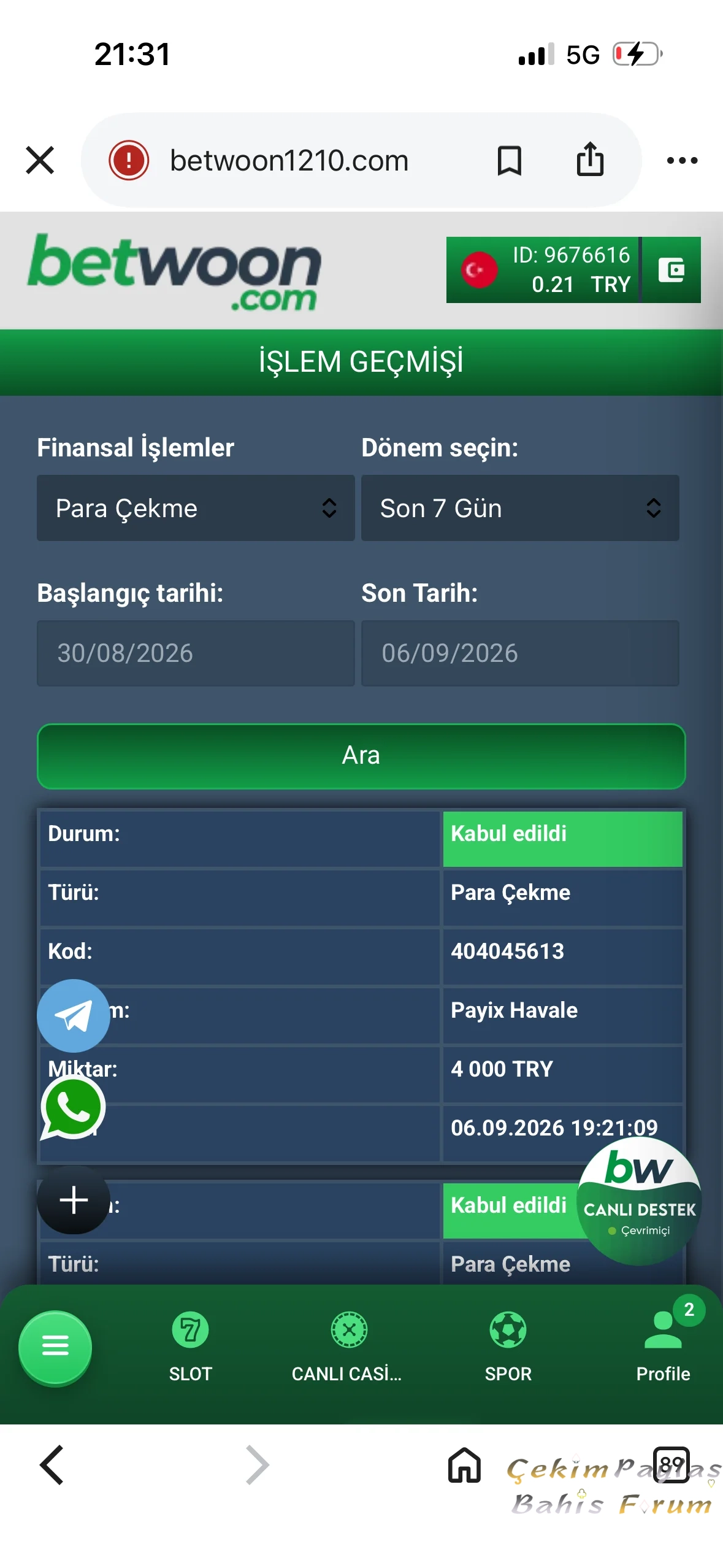Open the browser overflow menu

pyautogui.click(x=682, y=161)
